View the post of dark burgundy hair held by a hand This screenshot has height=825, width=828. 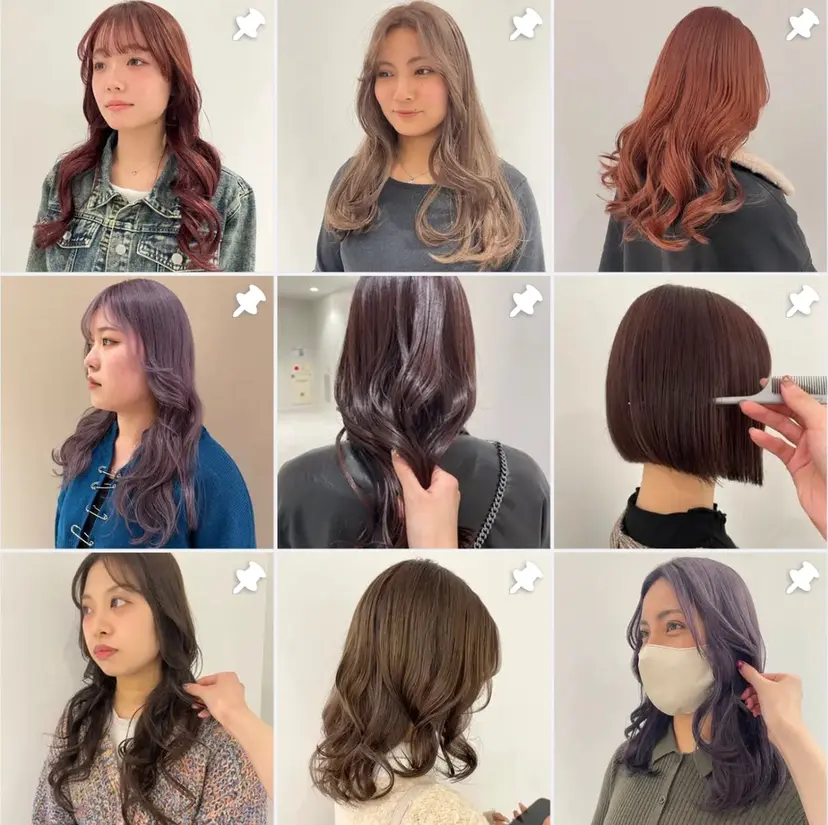tap(414, 412)
